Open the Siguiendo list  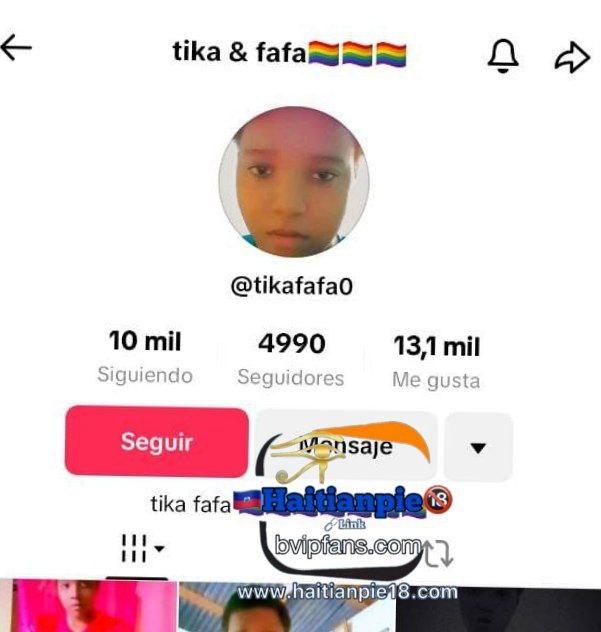pos(145,358)
